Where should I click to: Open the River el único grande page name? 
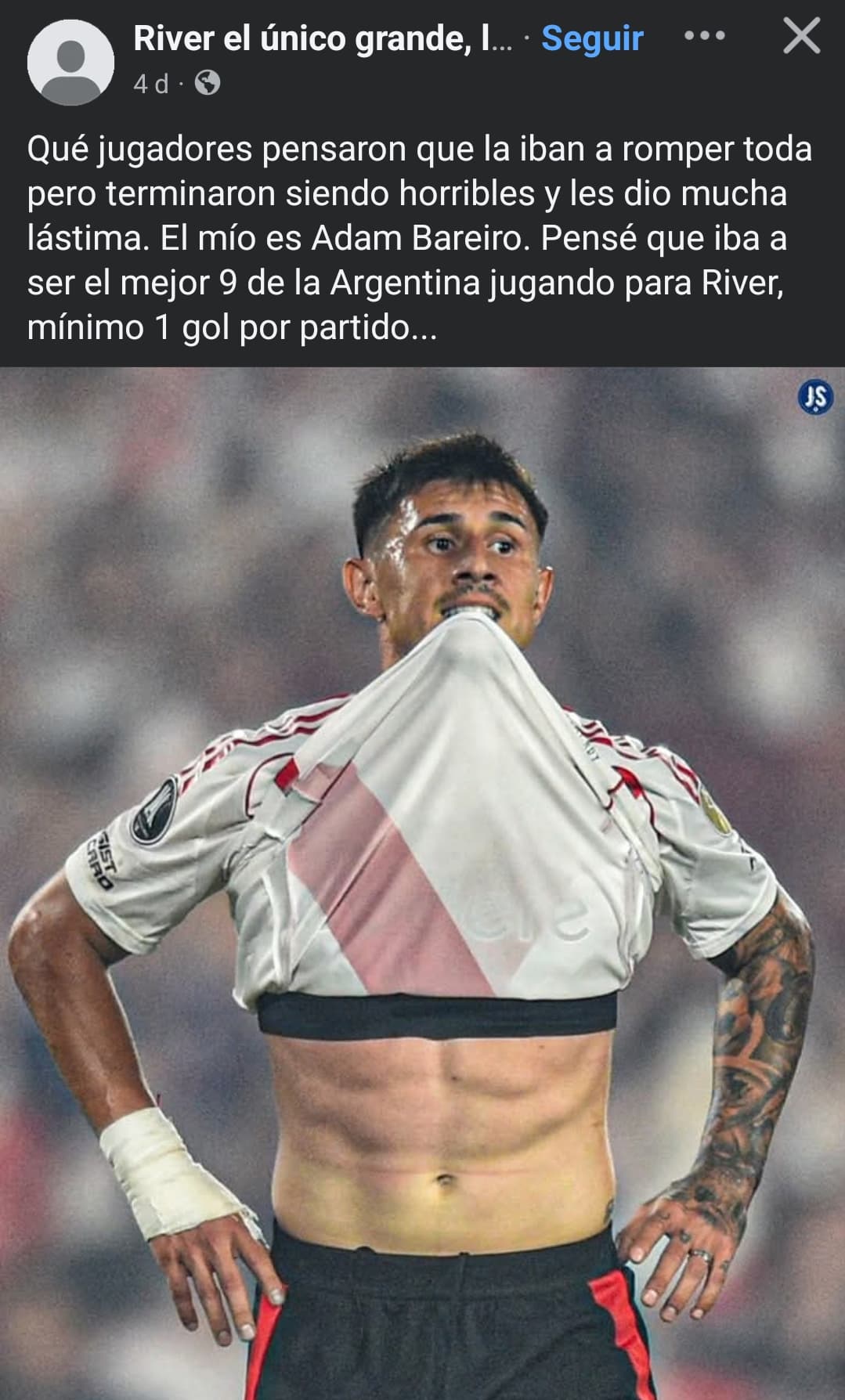(323, 38)
